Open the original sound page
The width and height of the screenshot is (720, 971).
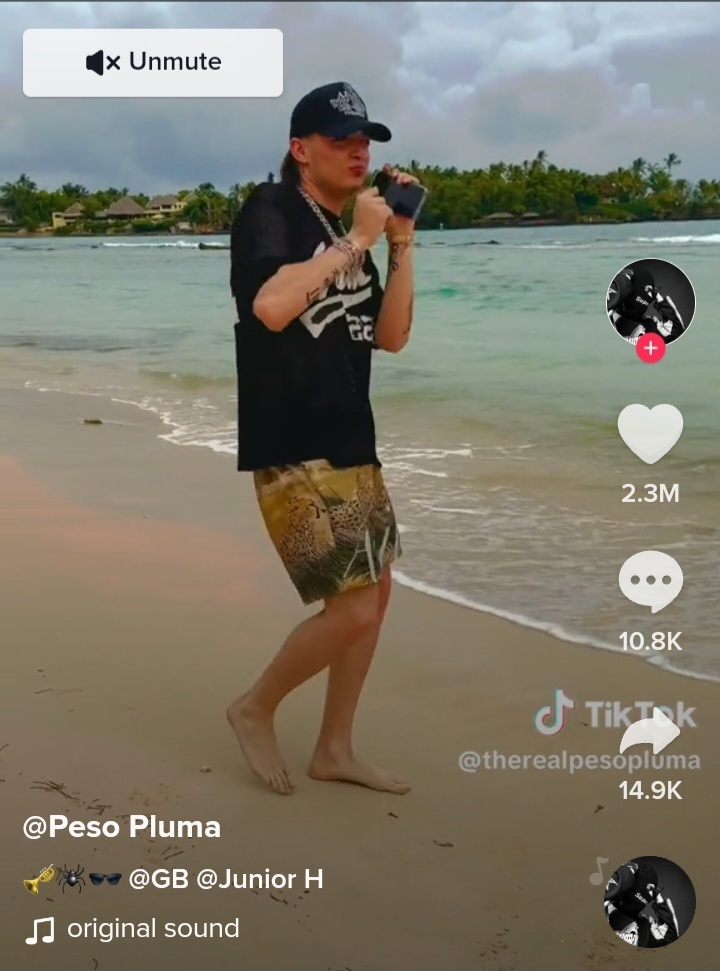(152, 929)
